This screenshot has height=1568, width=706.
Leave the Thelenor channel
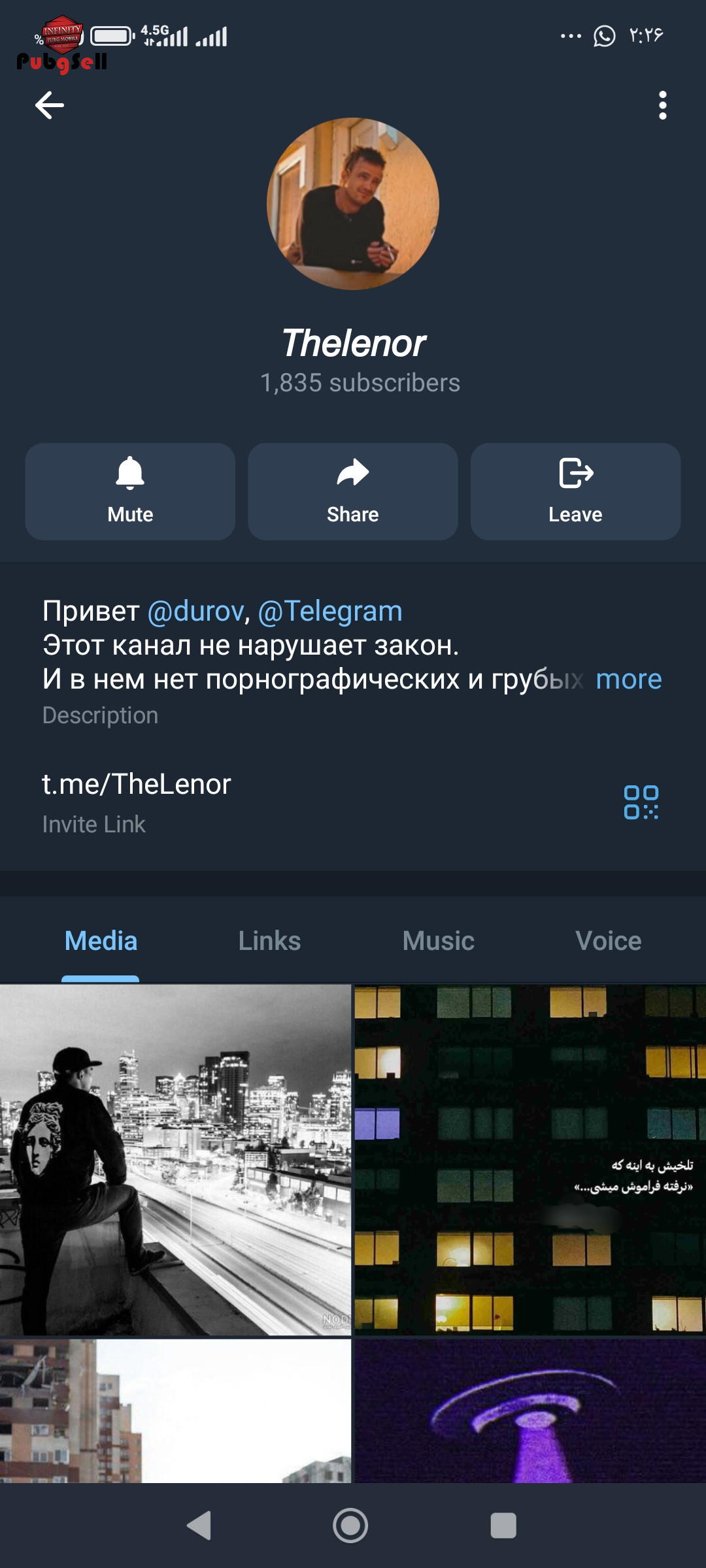click(575, 491)
